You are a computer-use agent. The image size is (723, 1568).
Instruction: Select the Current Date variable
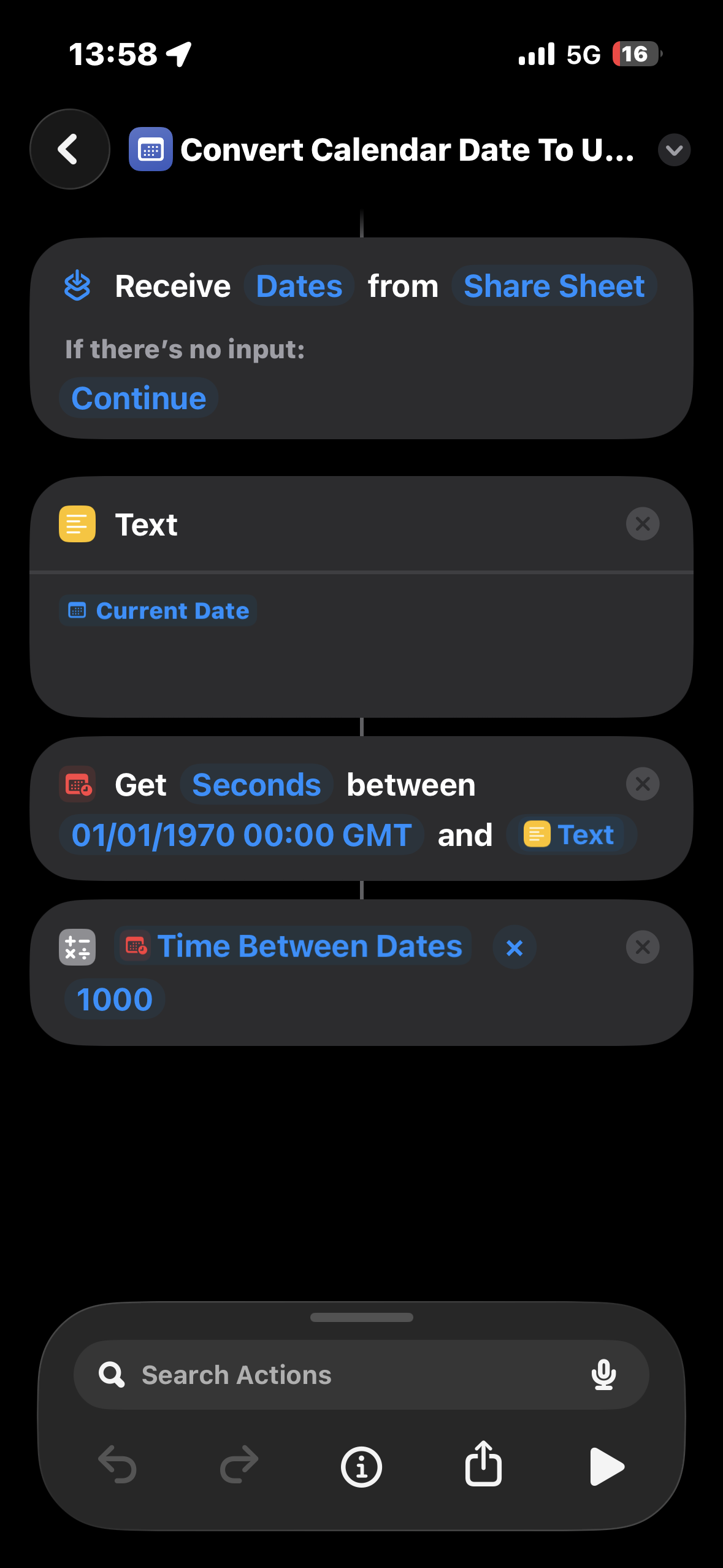tap(158, 611)
